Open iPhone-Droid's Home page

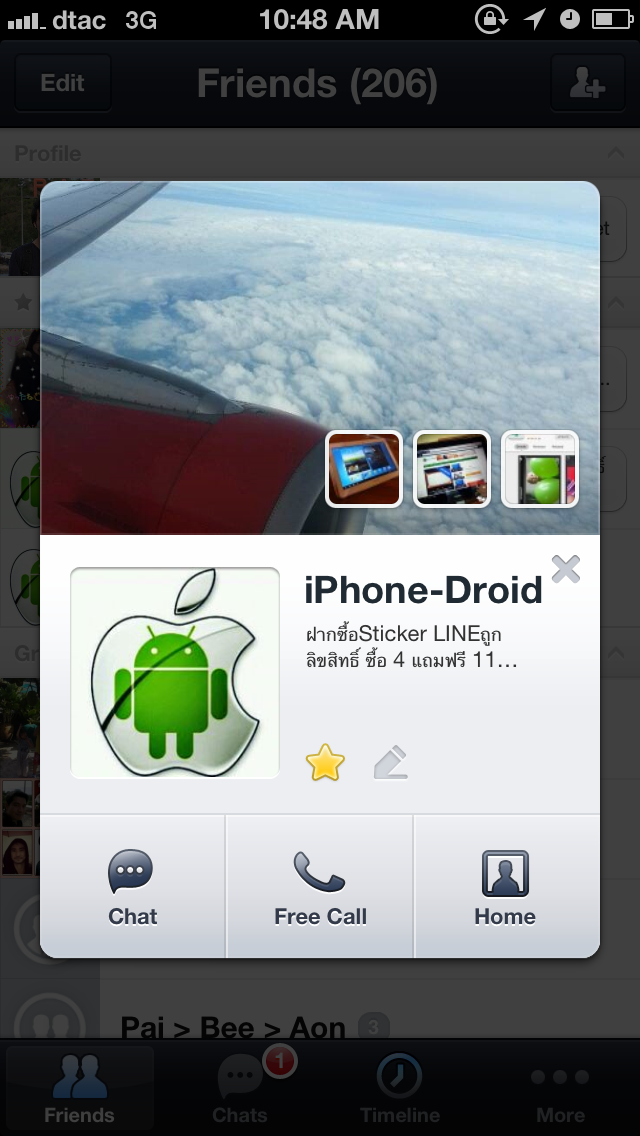click(x=506, y=886)
